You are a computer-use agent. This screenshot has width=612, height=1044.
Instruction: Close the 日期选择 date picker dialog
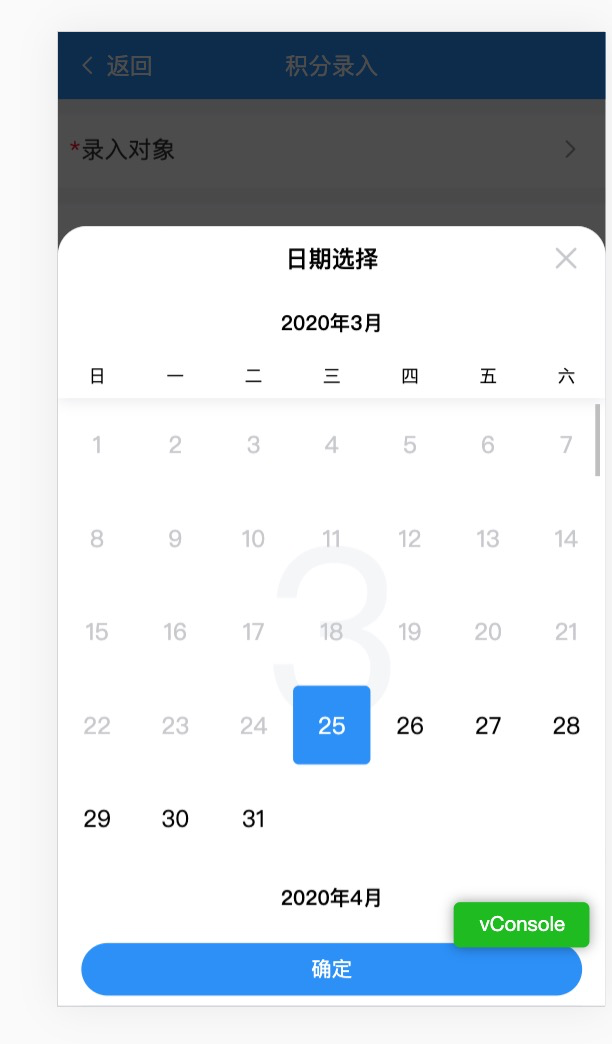coord(566,258)
